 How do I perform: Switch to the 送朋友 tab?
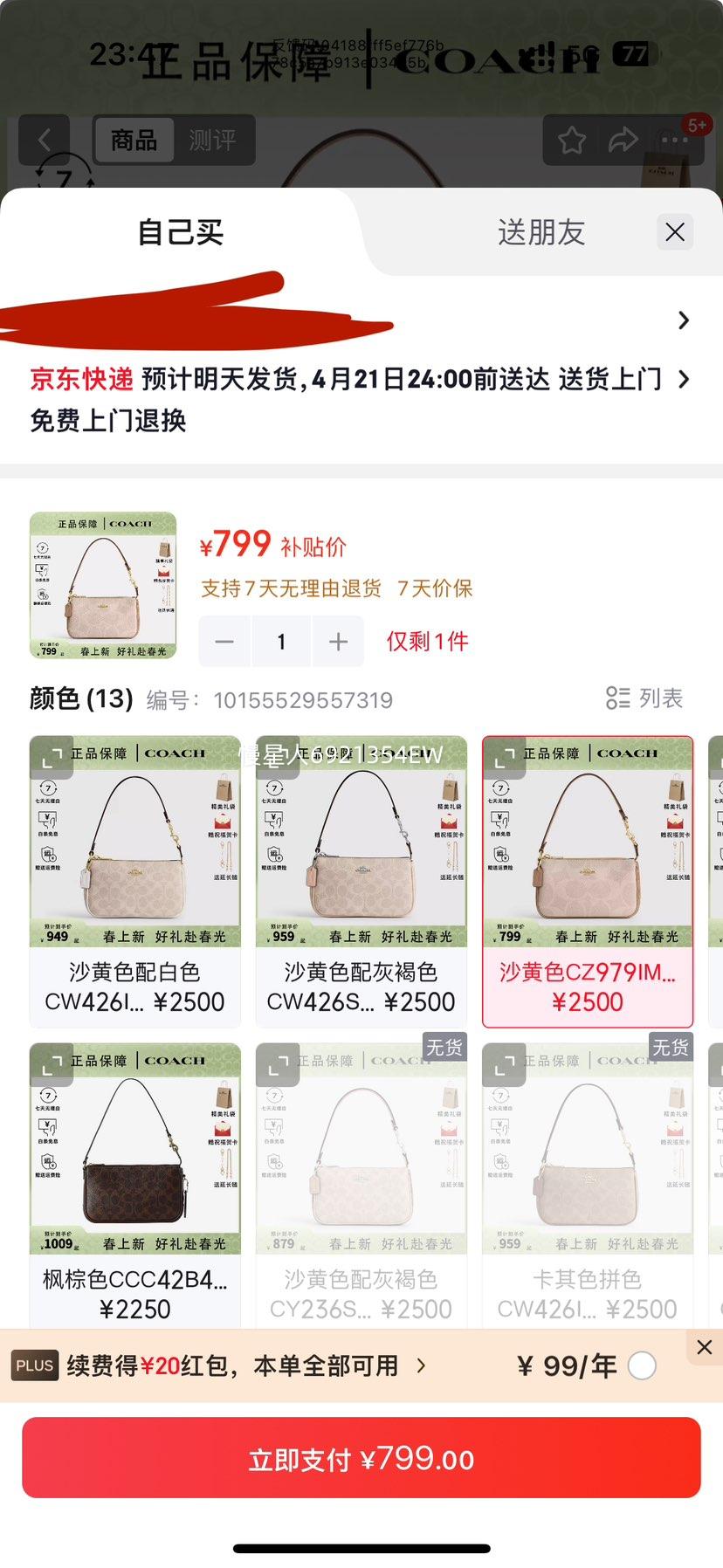point(540,233)
